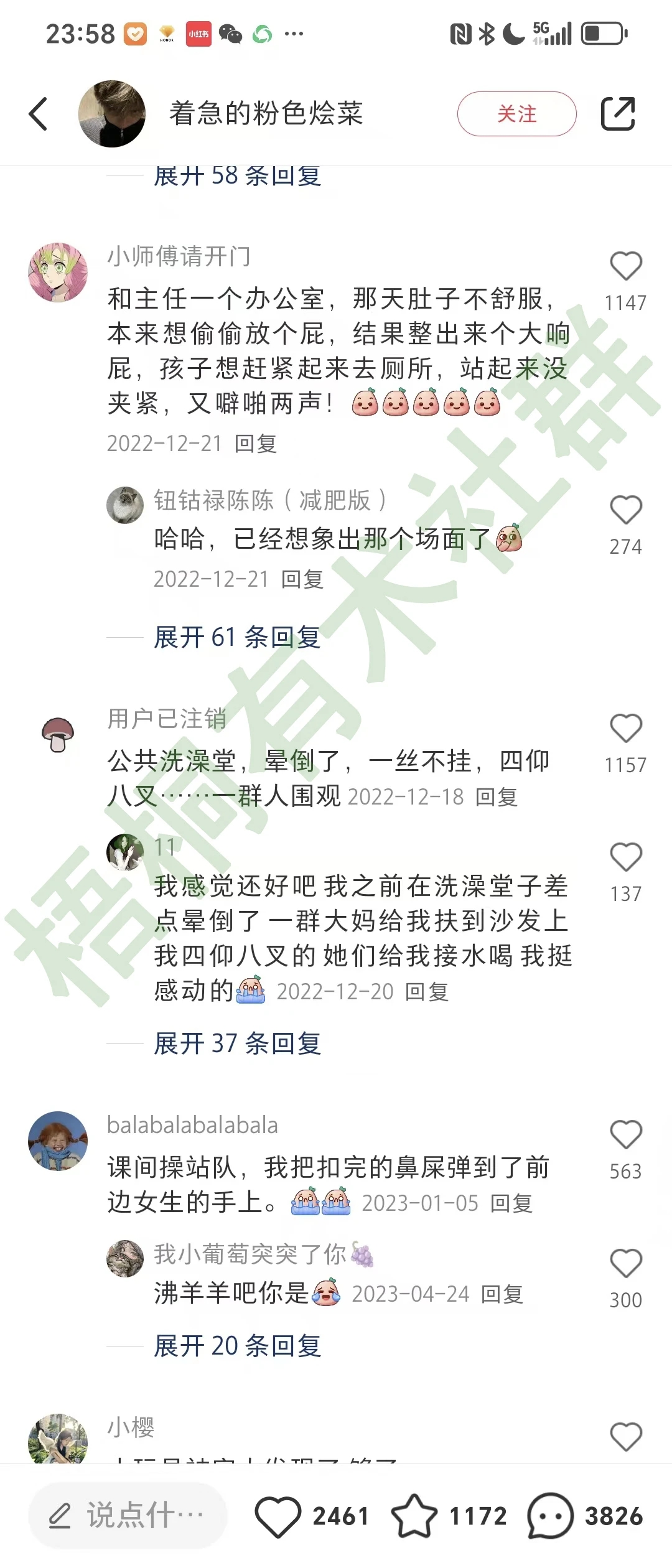Reply to 小师傅请开门's comment
The height and width of the screenshot is (1568, 672).
[256, 444]
